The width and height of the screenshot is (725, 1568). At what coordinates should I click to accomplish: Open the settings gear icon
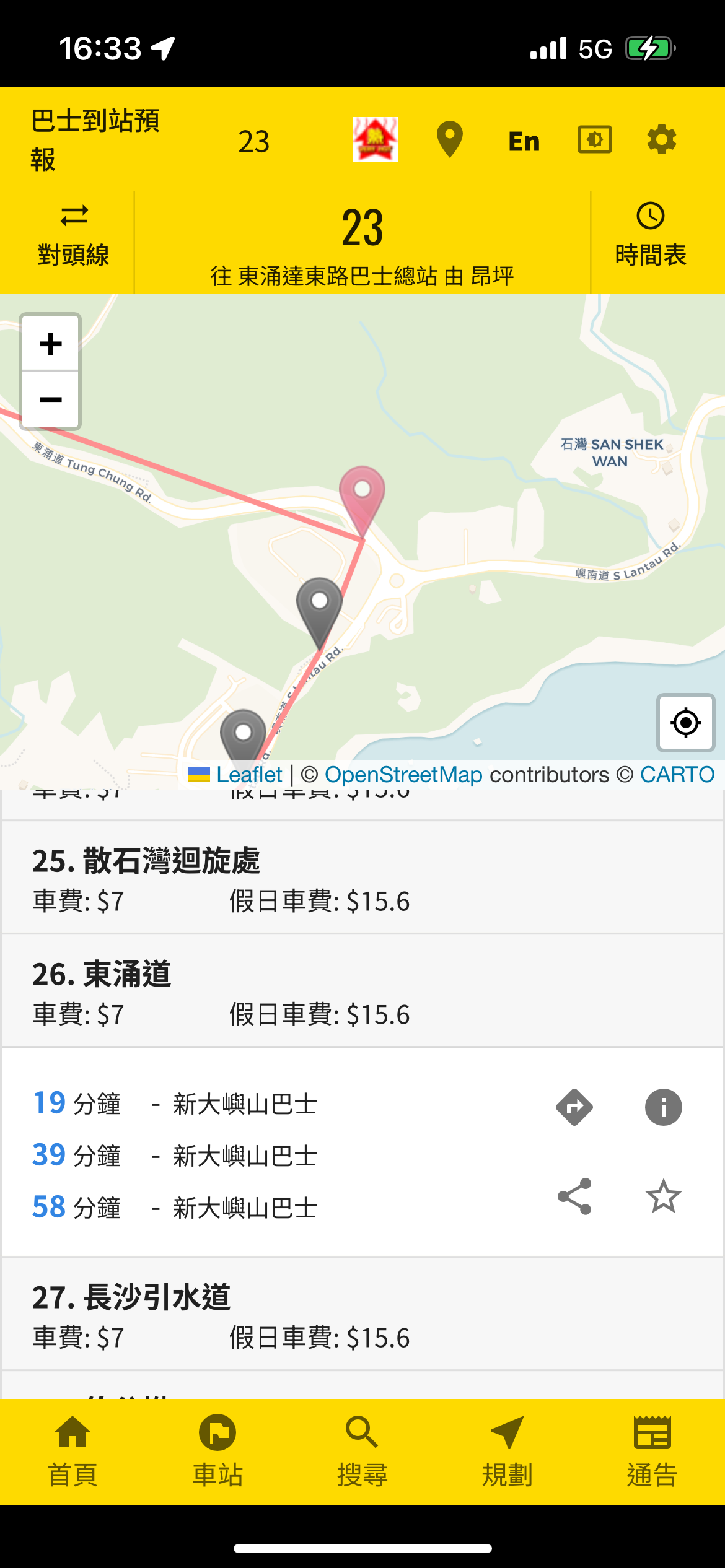pyautogui.click(x=661, y=140)
